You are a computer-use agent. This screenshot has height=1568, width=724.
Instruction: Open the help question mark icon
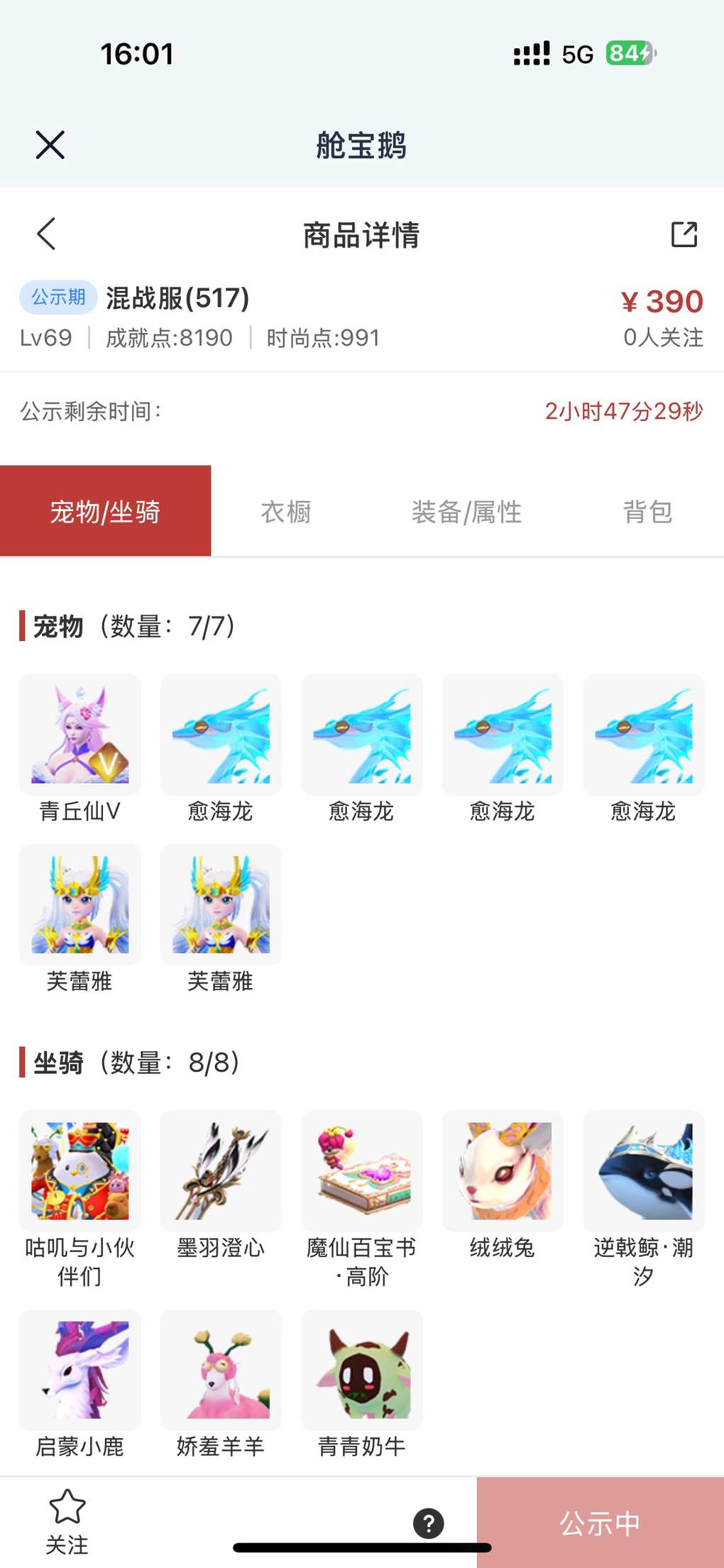[x=429, y=1523]
